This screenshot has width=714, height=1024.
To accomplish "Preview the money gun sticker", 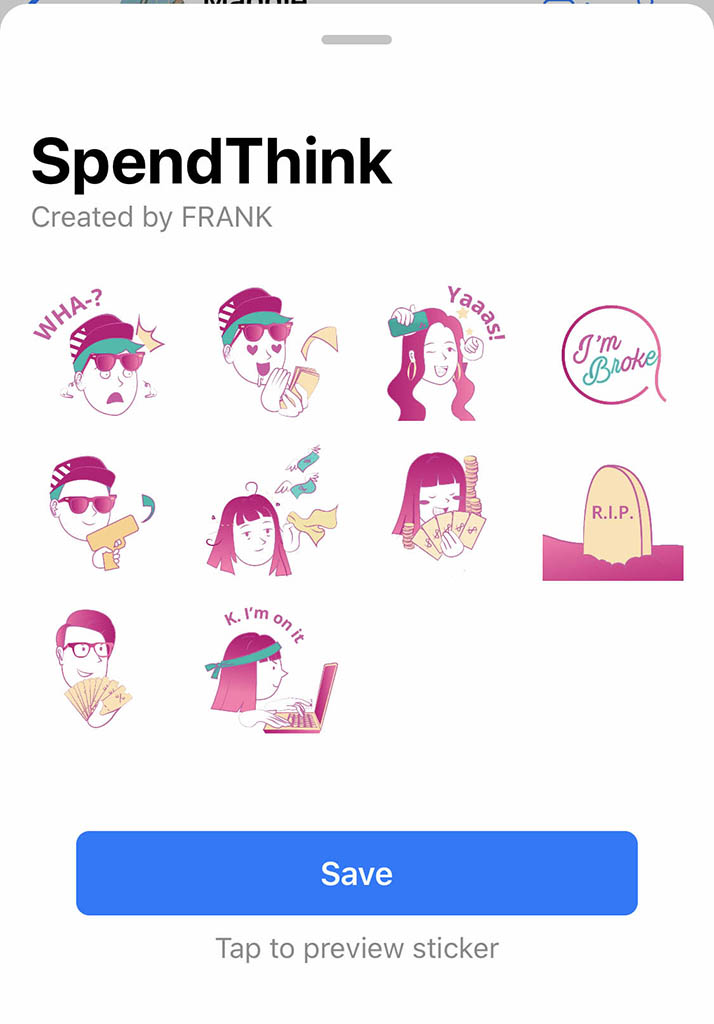I will (103, 513).
